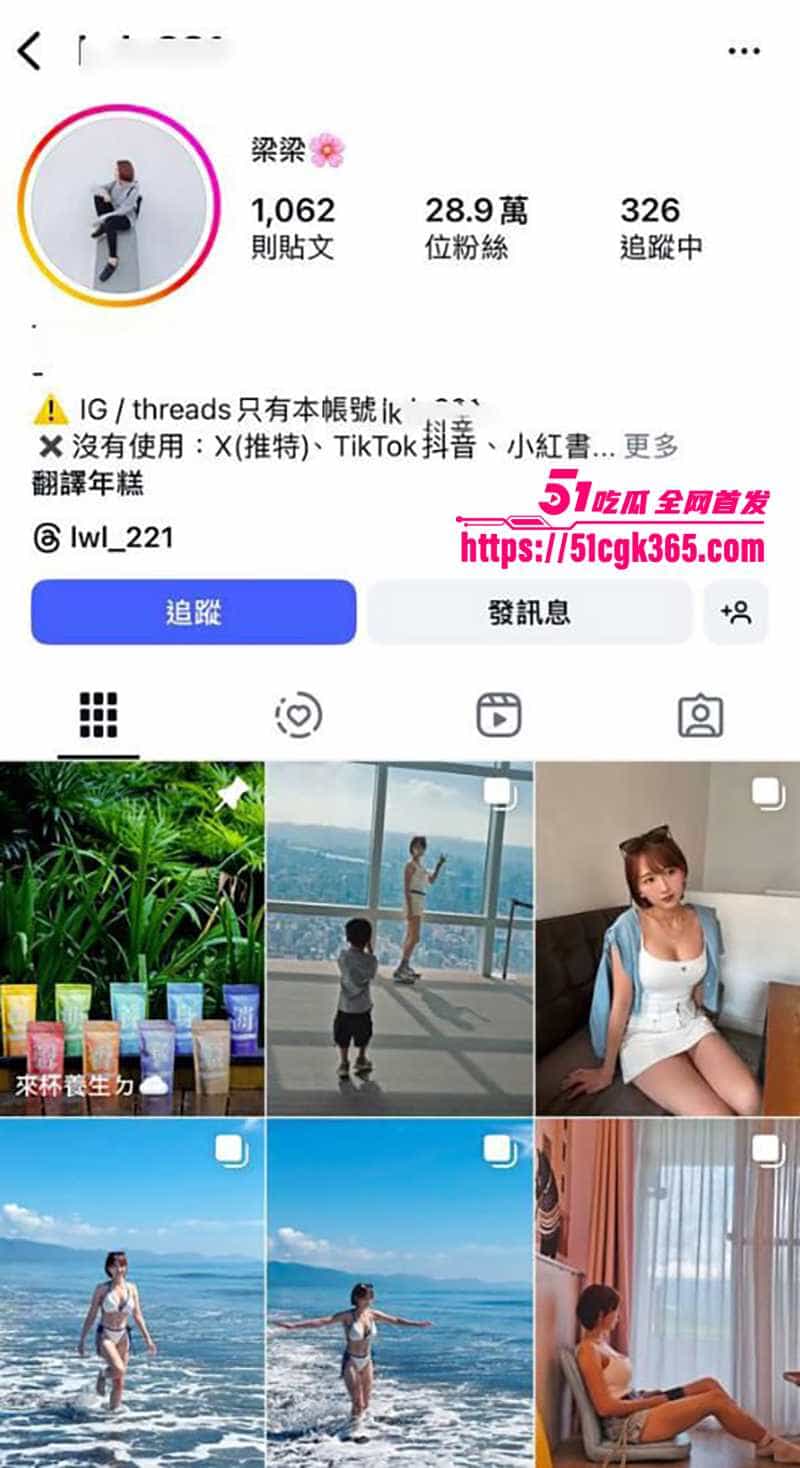Open the post with woman by curtains
800x1468 pixels.
tap(668, 1294)
